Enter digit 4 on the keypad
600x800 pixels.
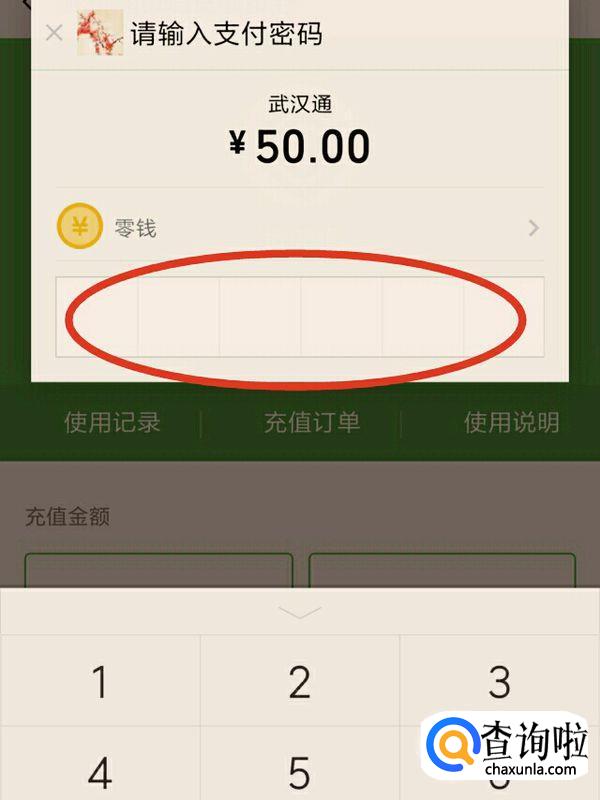point(100,772)
